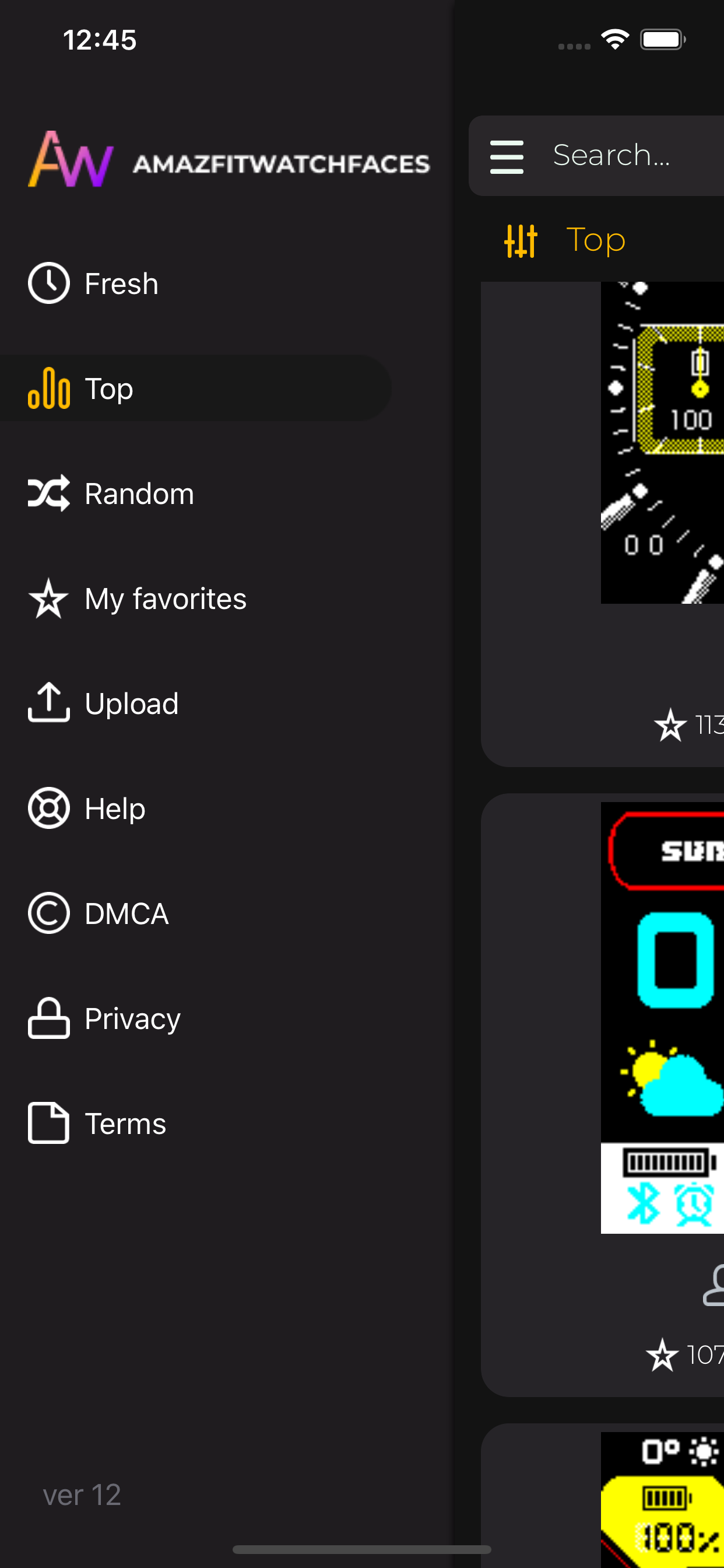Click the Help lifebuoy icon
Viewport: 724px width, 1568px height.
pos(48,808)
